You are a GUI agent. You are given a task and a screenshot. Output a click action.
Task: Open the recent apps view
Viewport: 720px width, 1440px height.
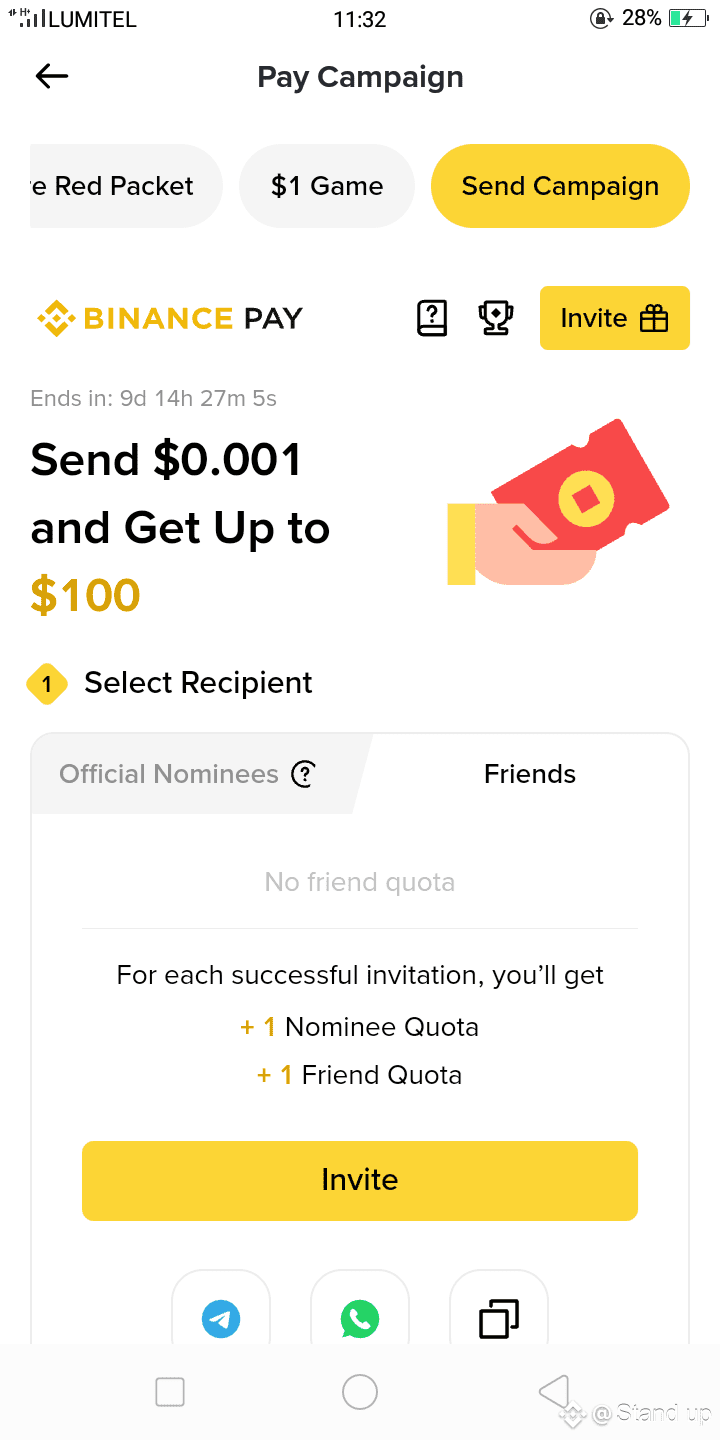170,1392
